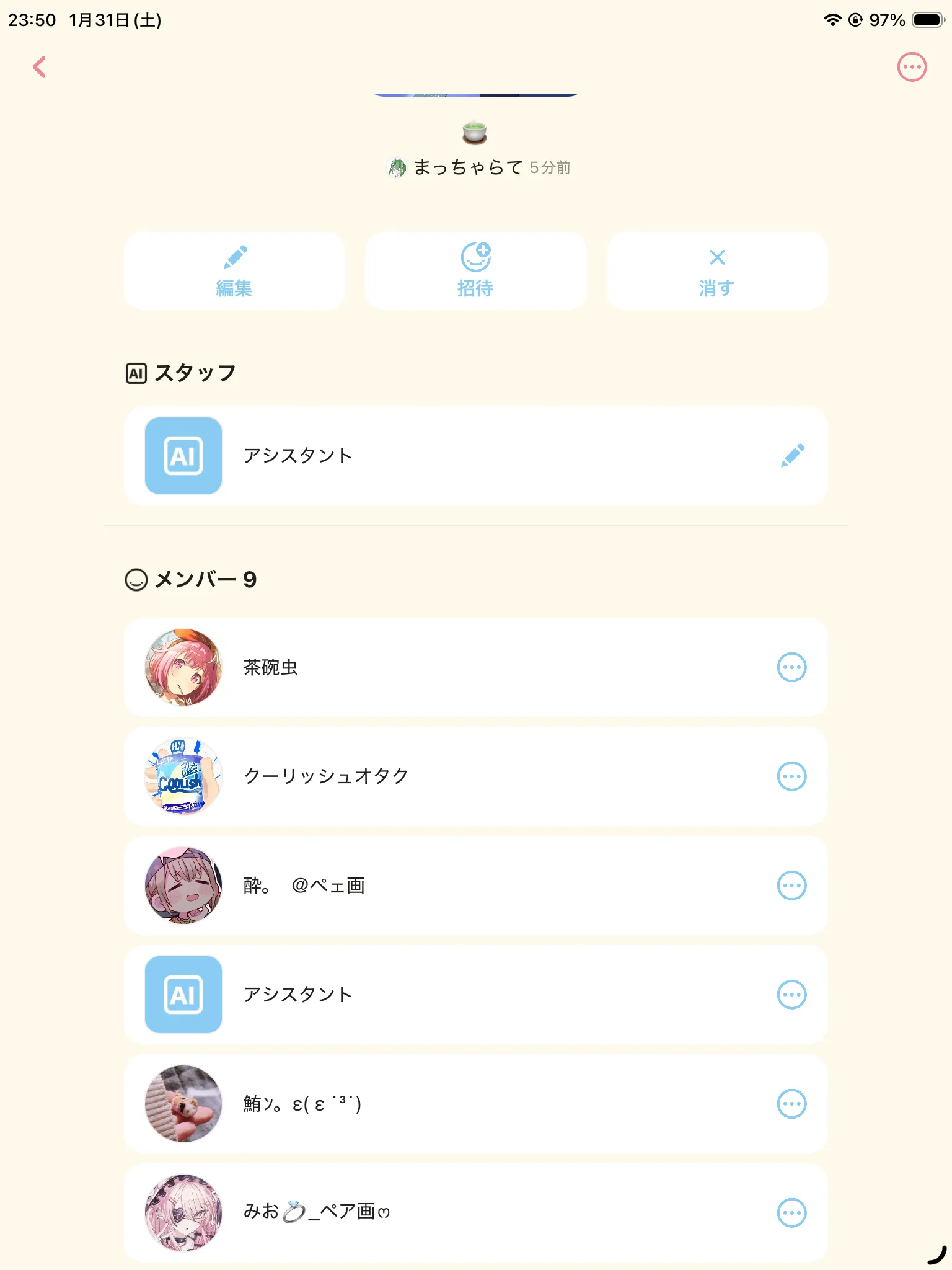Open options for 鮪ﾝ。ε( ε ˙³˙)

point(791,1104)
